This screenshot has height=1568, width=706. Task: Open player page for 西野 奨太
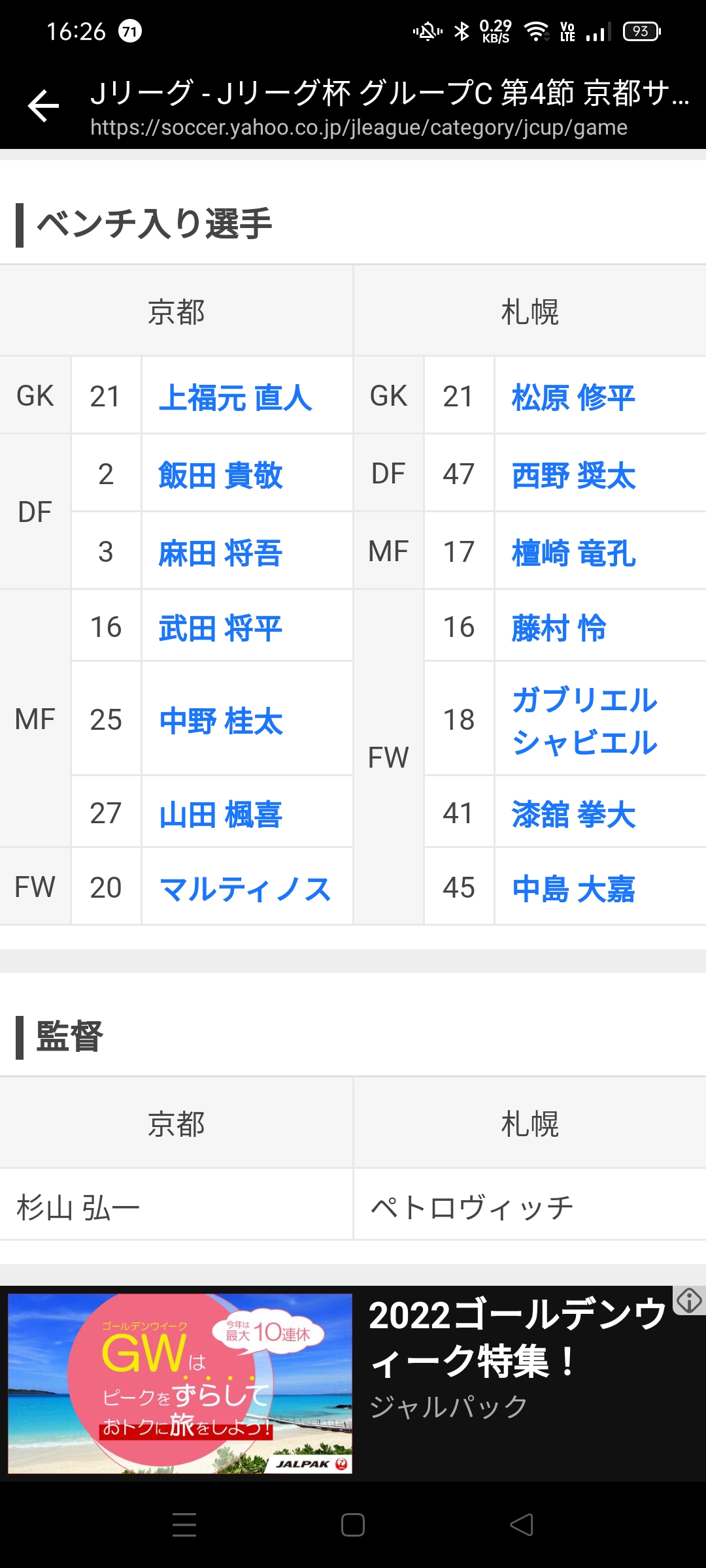tap(573, 475)
